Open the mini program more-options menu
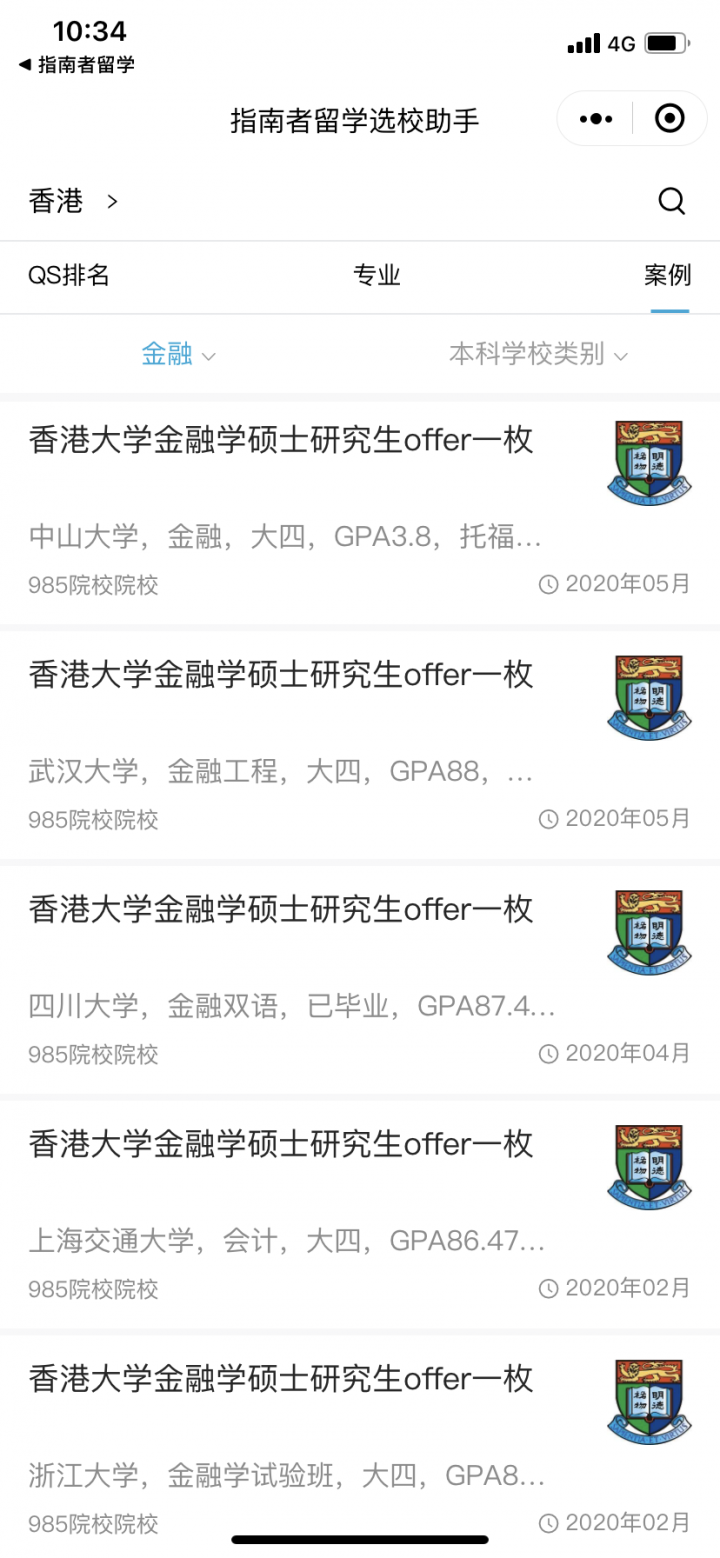The width and height of the screenshot is (720, 1558). [595, 120]
